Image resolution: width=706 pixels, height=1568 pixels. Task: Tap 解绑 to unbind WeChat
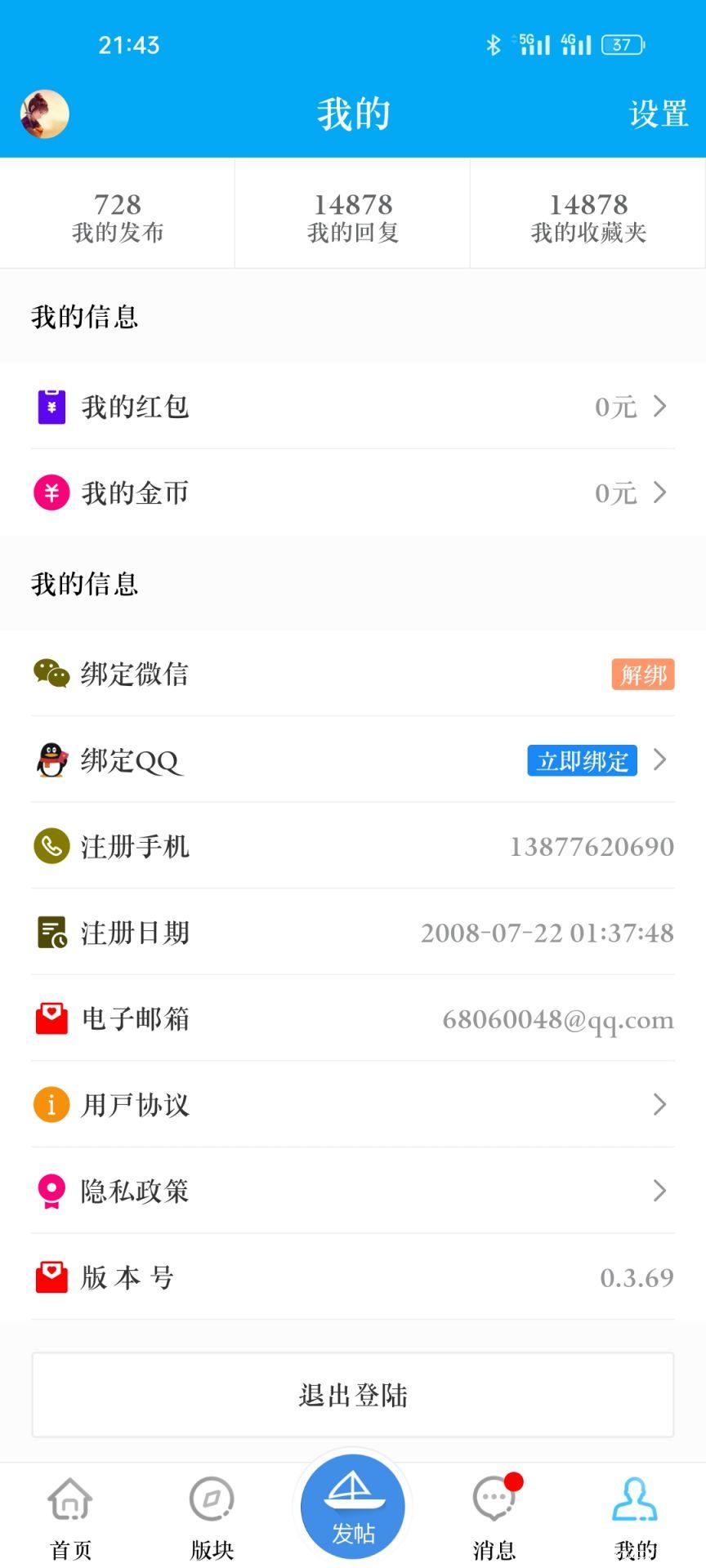[x=643, y=675]
